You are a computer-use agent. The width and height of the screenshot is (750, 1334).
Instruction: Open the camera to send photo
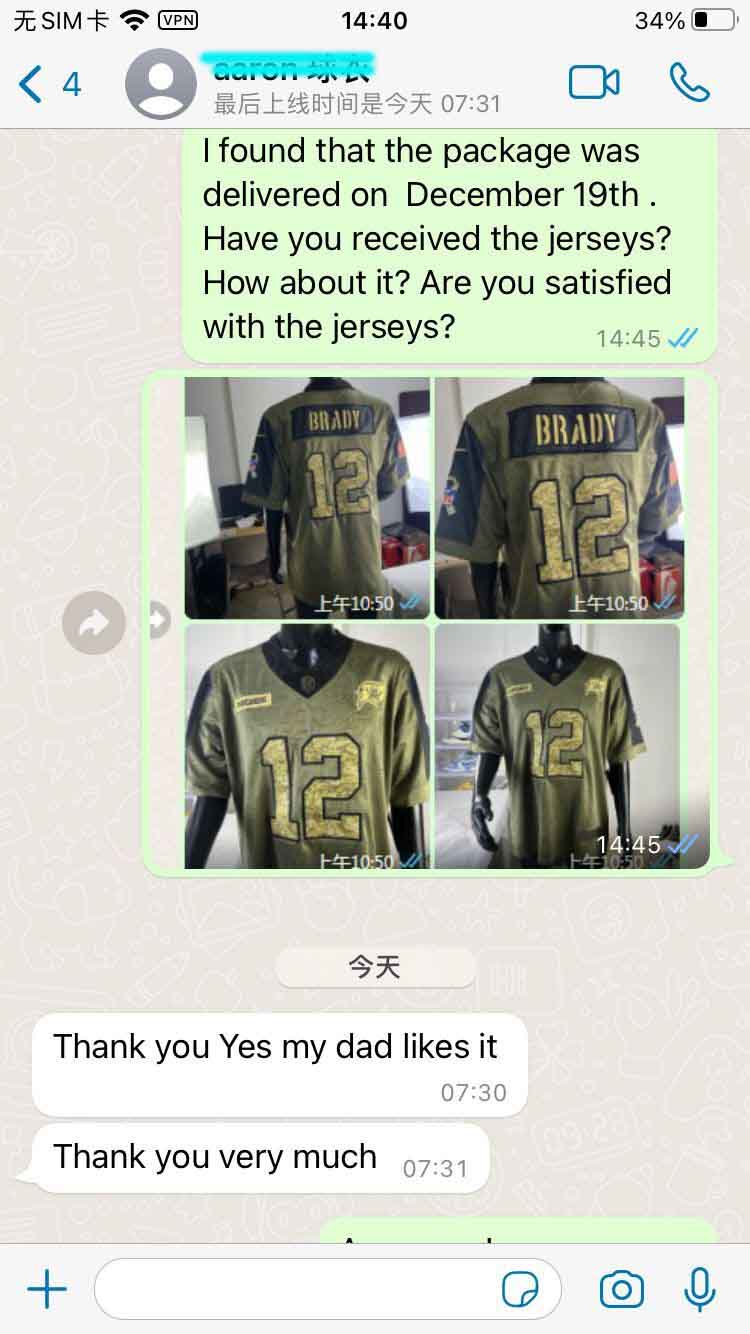click(621, 1289)
